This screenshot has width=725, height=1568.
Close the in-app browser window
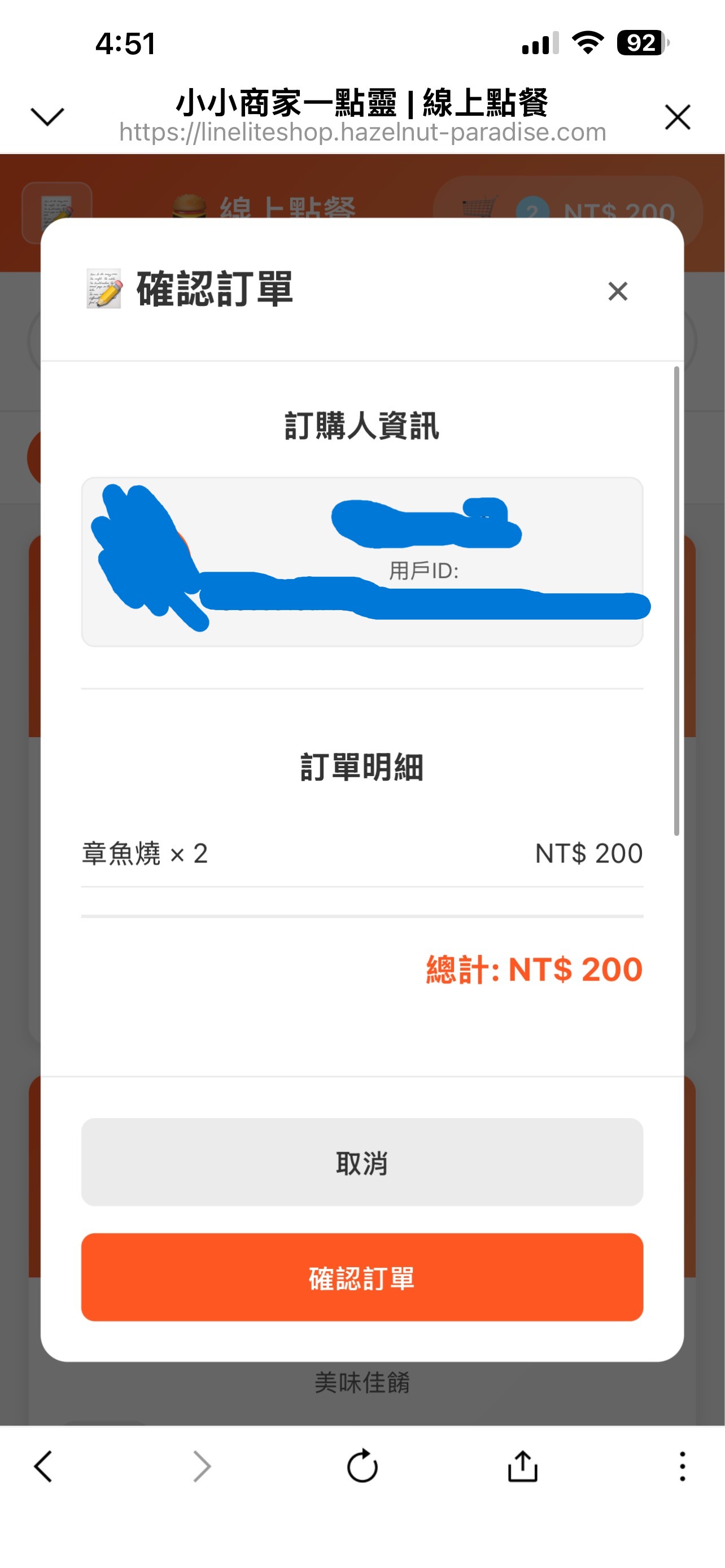pos(677,117)
